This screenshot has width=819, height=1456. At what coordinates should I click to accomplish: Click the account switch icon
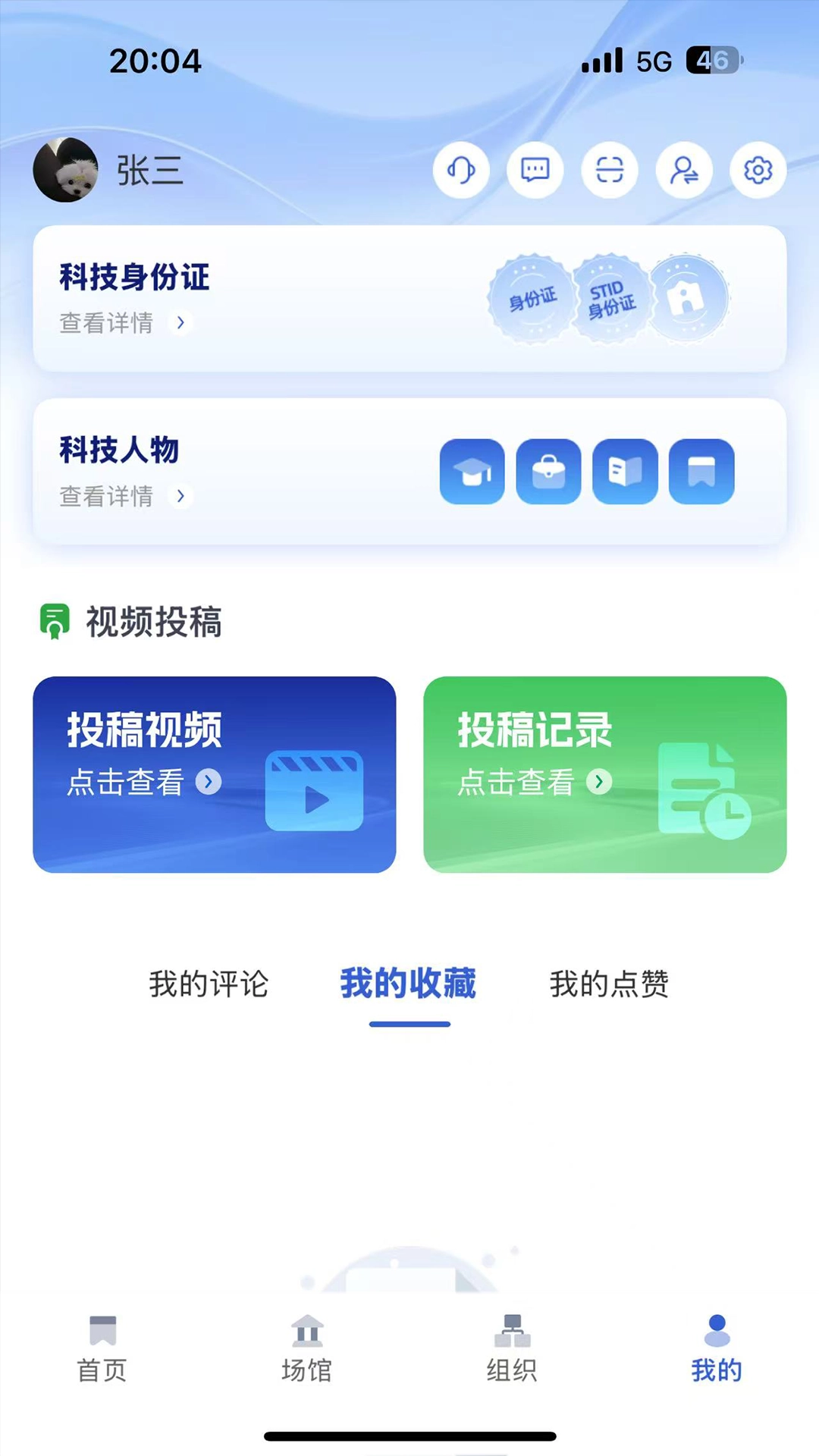(683, 171)
